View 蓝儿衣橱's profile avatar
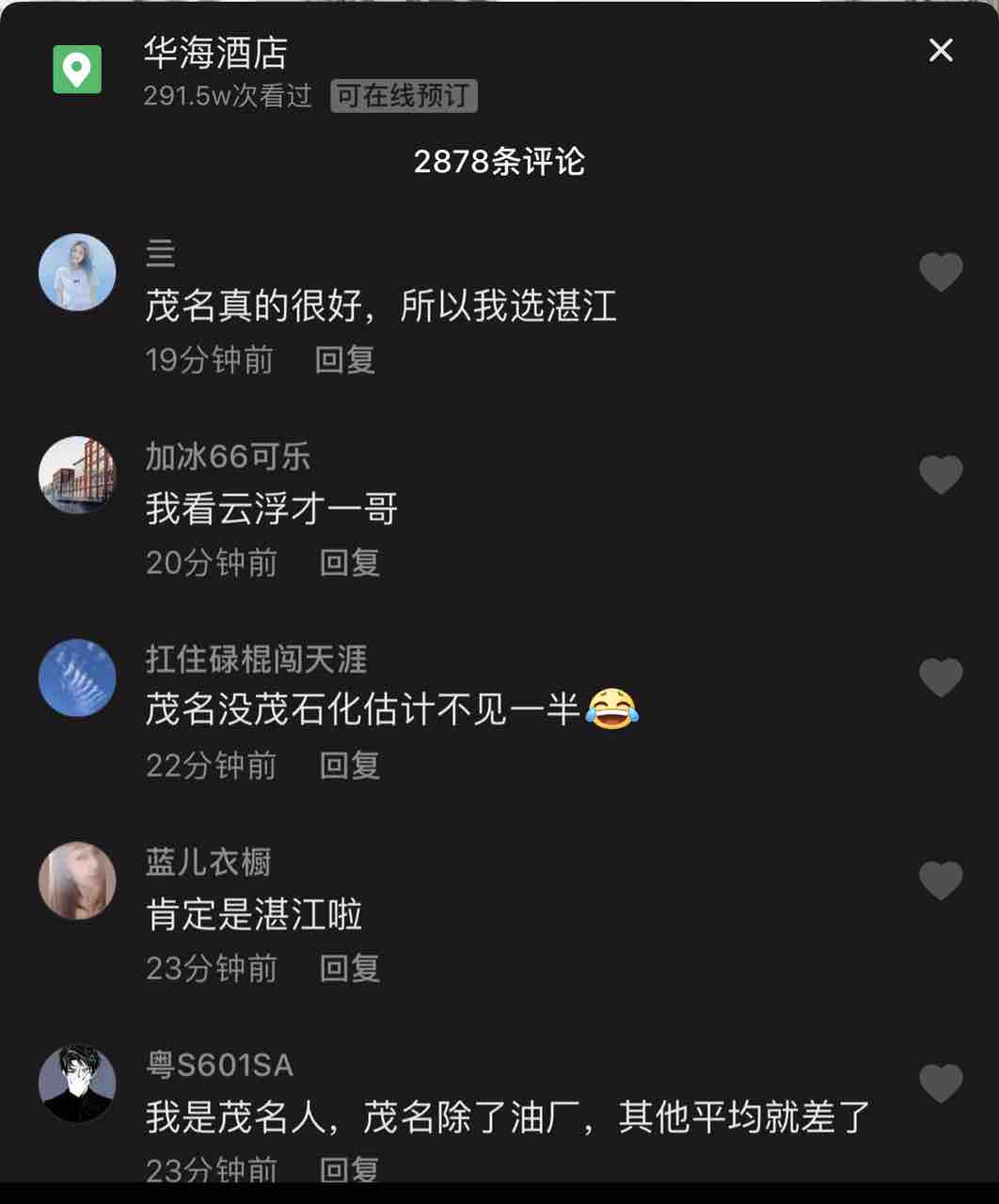Viewport: 999px width, 1204px height. pyautogui.click(x=77, y=881)
